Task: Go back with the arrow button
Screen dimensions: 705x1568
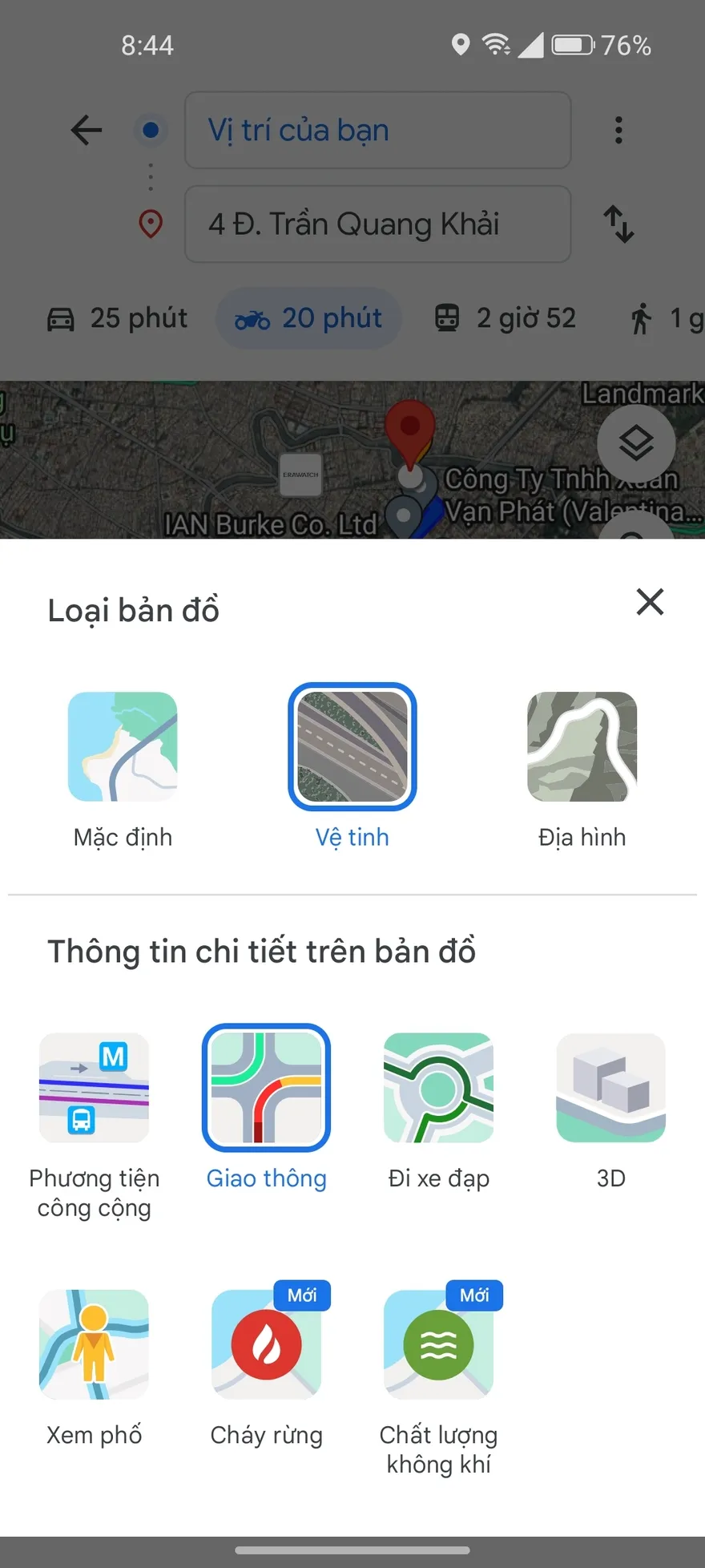Action: (x=85, y=130)
